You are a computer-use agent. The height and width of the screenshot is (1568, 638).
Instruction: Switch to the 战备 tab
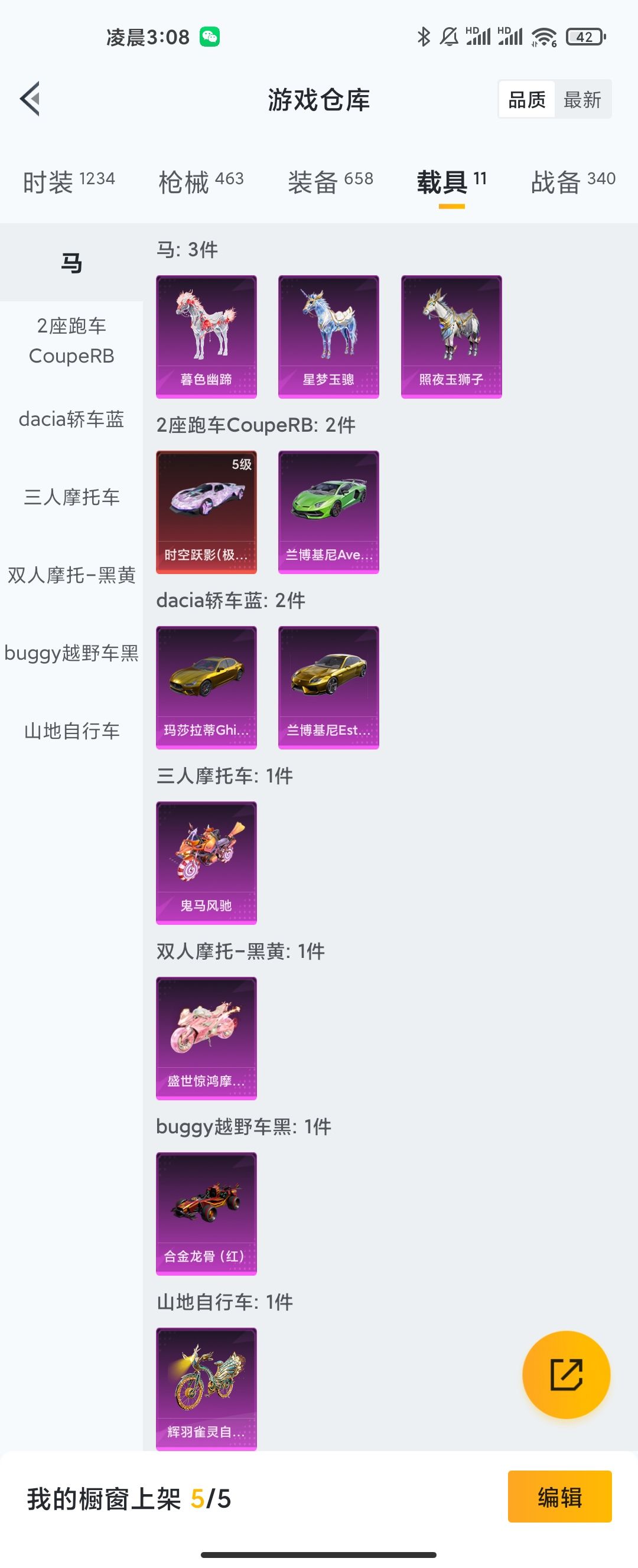click(572, 181)
